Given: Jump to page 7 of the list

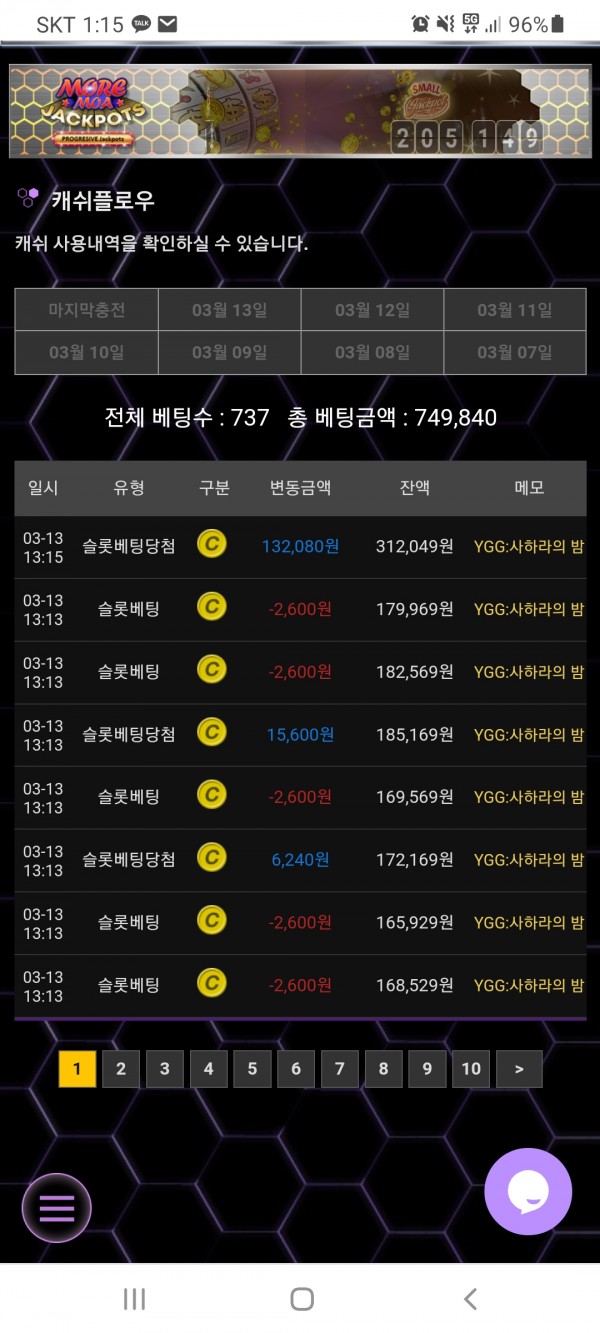Looking at the screenshot, I should [x=340, y=1069].
